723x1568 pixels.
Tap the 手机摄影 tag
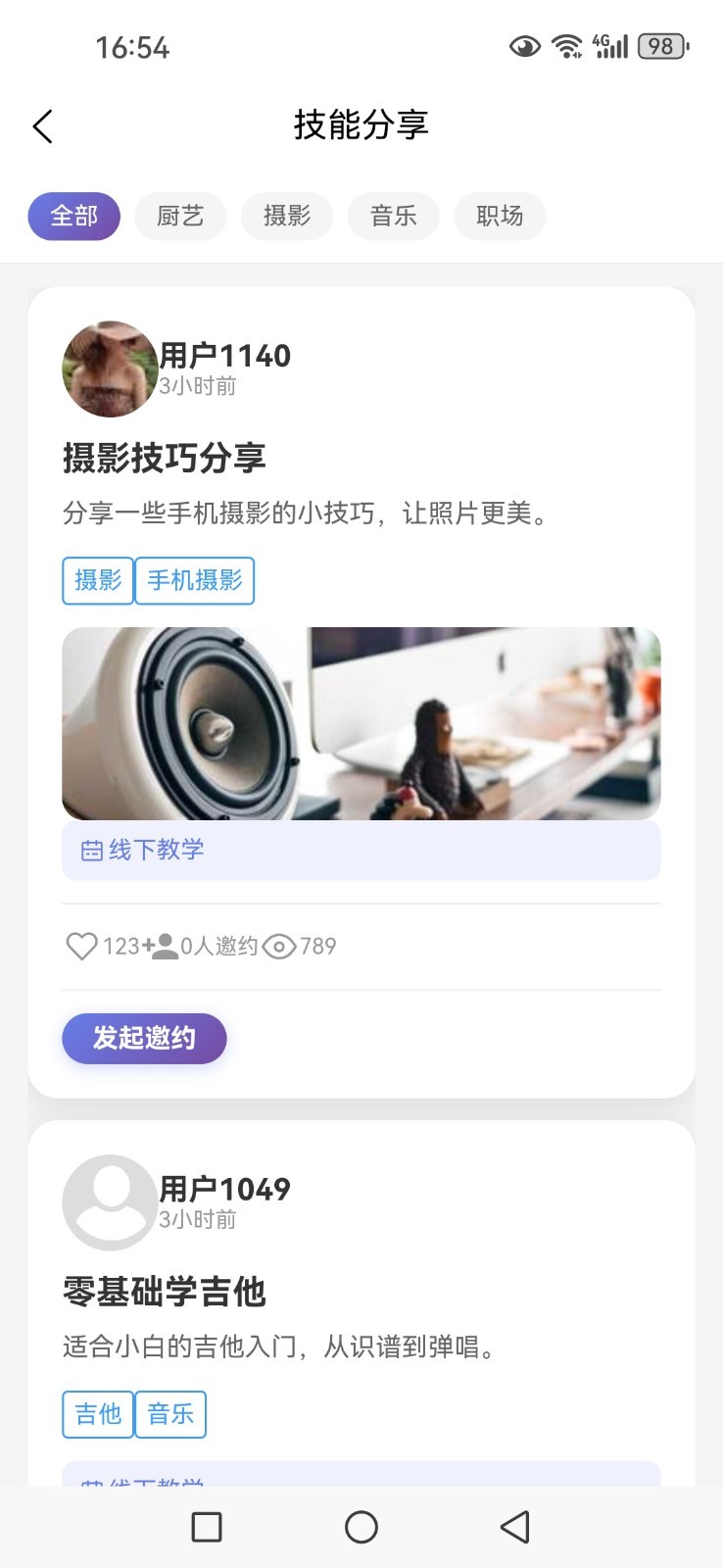pyautogui.click(x=194, y=580)
